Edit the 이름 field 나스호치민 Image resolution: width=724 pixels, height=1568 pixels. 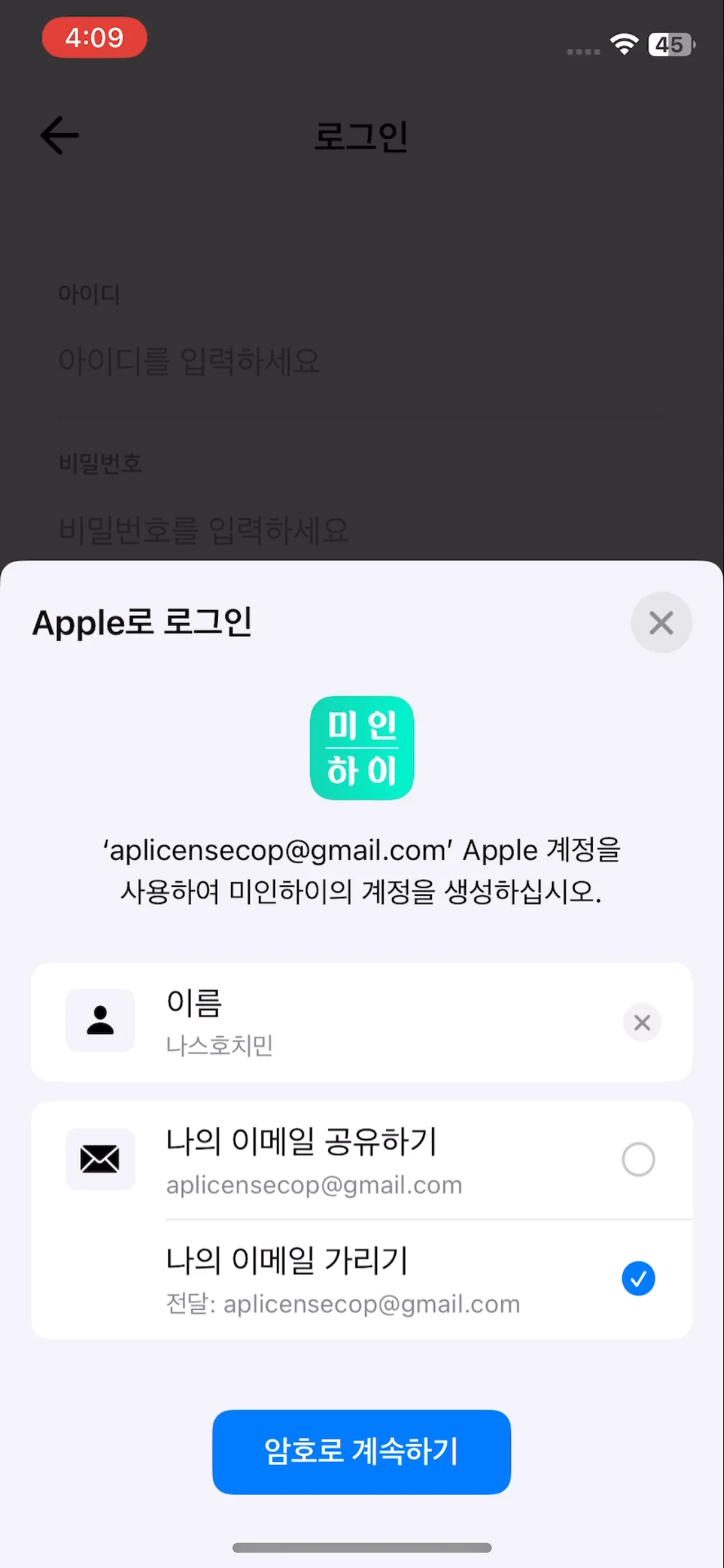click(x=219, y=1045)
